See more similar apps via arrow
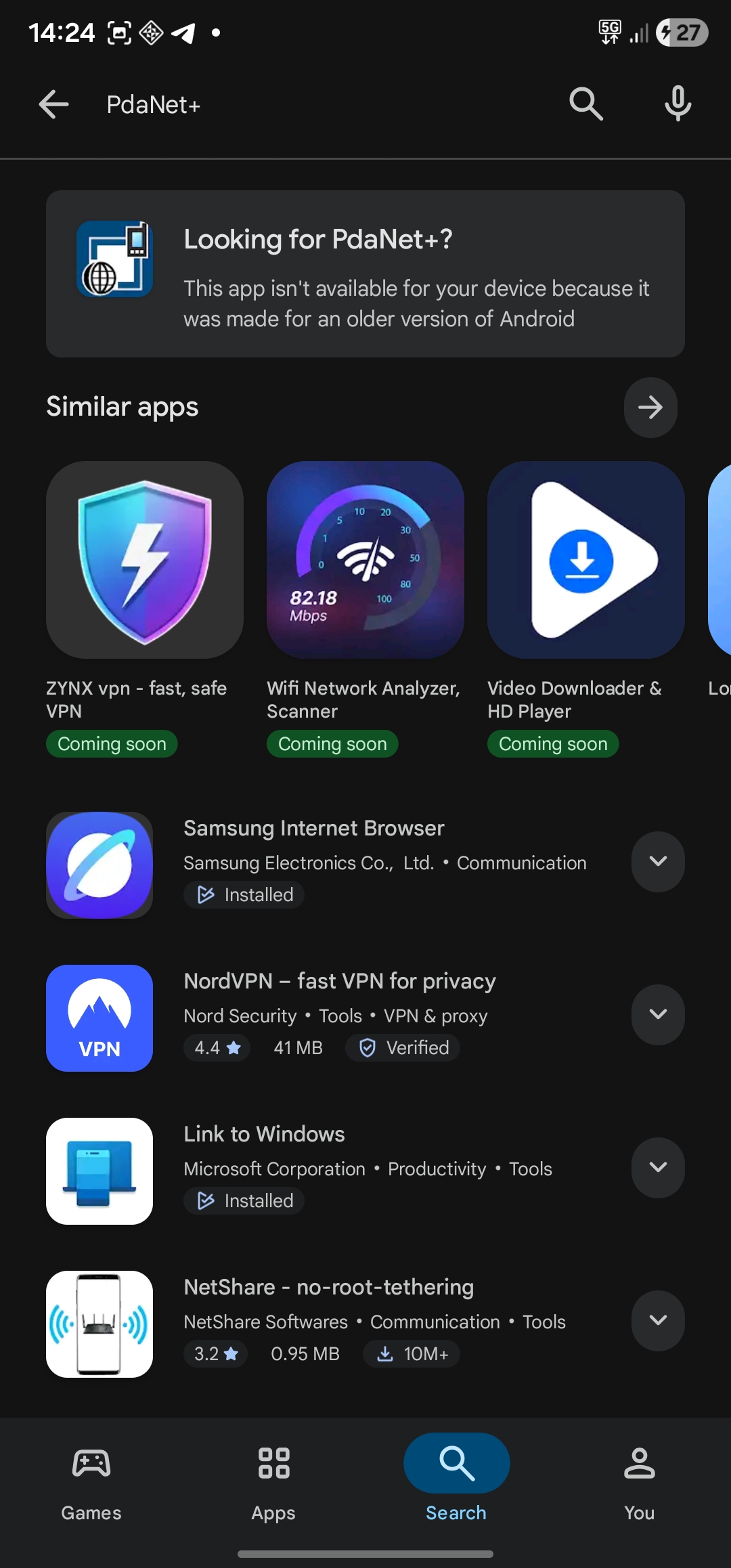 [650, 407]
